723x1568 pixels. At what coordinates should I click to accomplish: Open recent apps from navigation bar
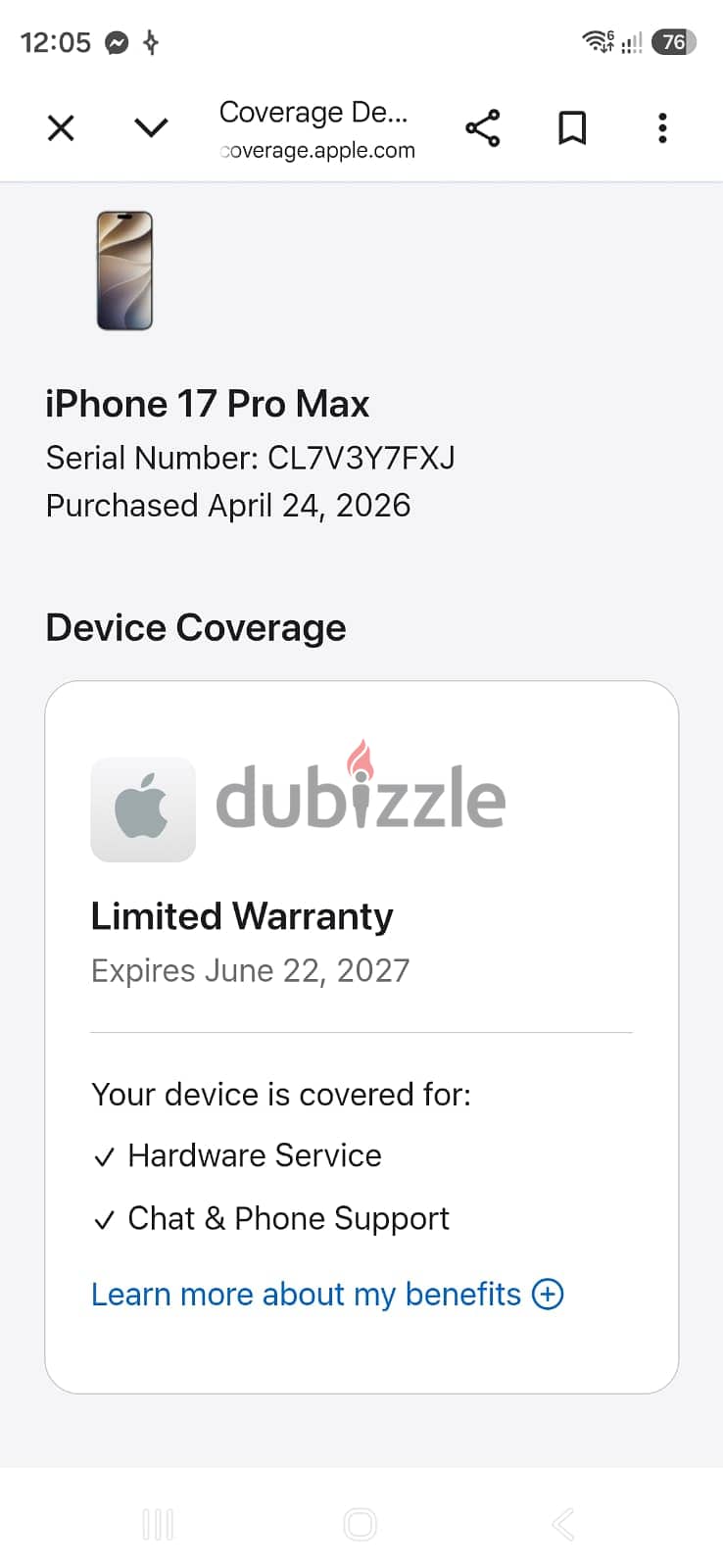pos(158,1524)
